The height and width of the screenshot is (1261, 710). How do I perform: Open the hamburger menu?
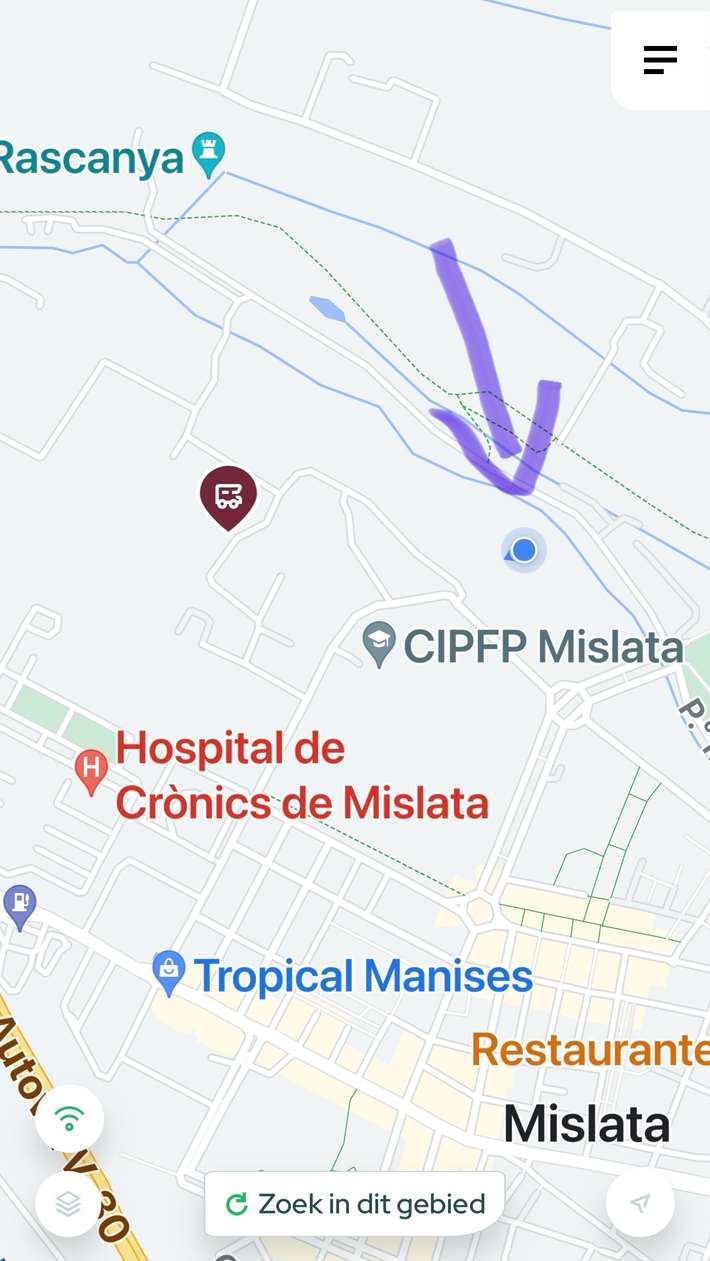click(x=660, y=60)
